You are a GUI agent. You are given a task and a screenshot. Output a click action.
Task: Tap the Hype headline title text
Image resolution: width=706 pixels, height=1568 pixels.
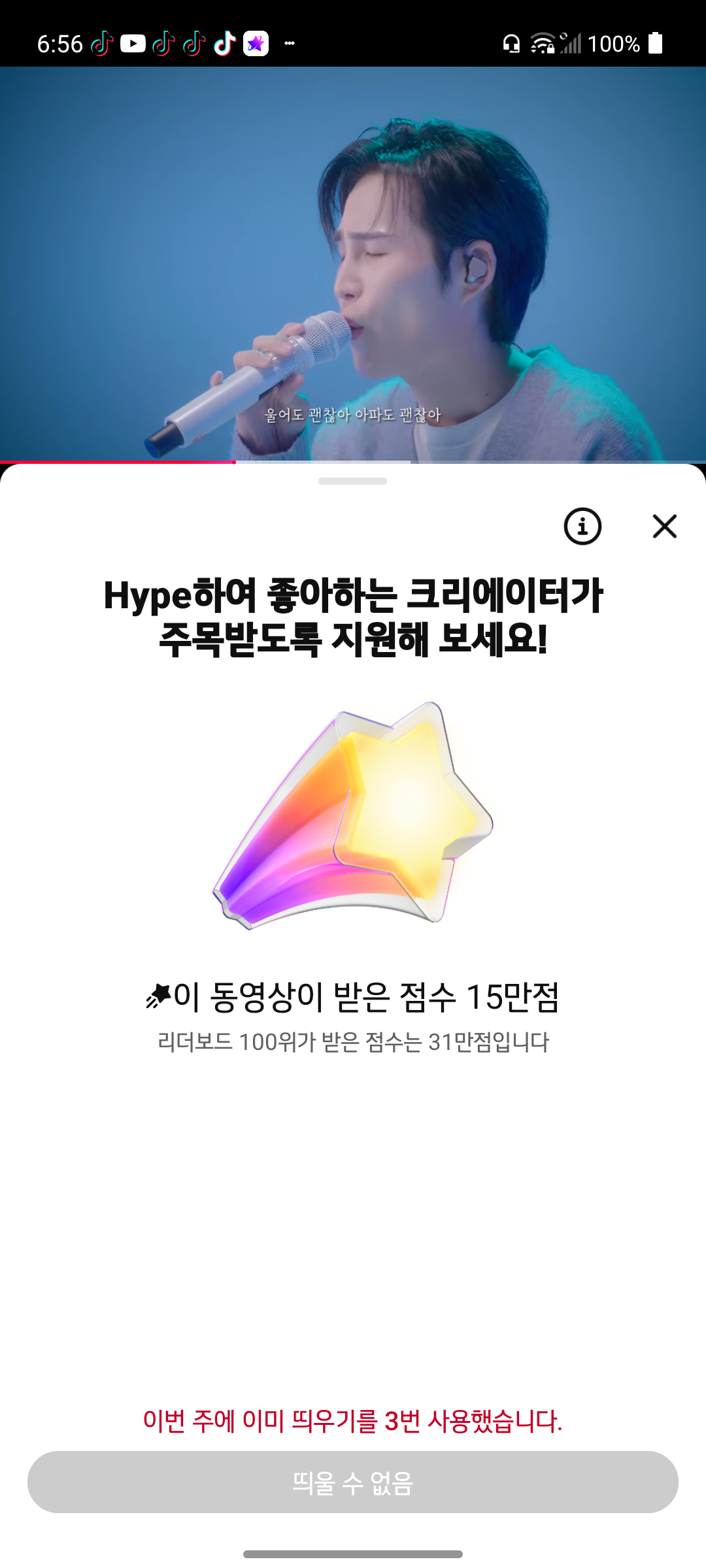coord(353,614)
